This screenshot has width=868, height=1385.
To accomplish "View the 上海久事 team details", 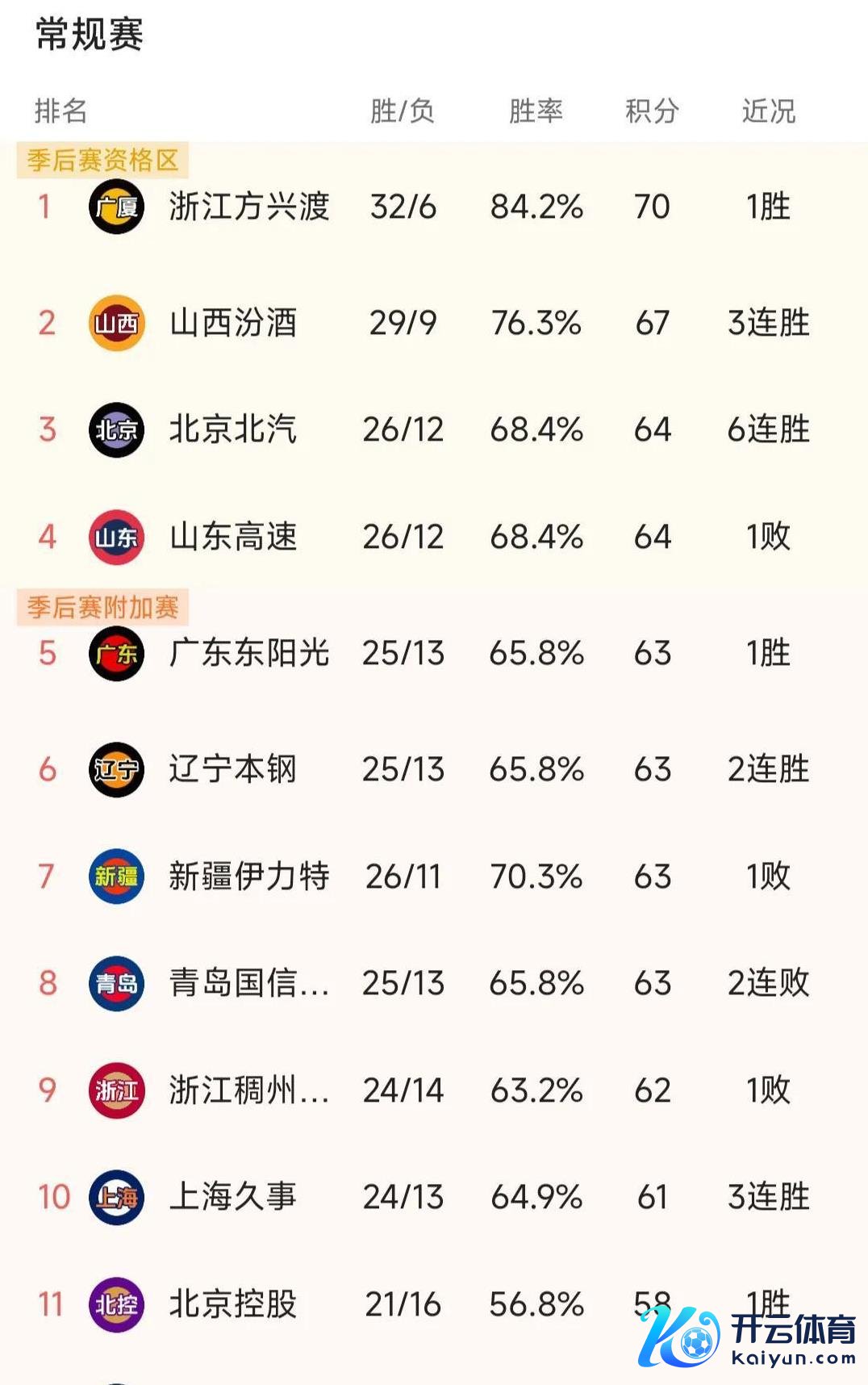I will (232, 1197).
